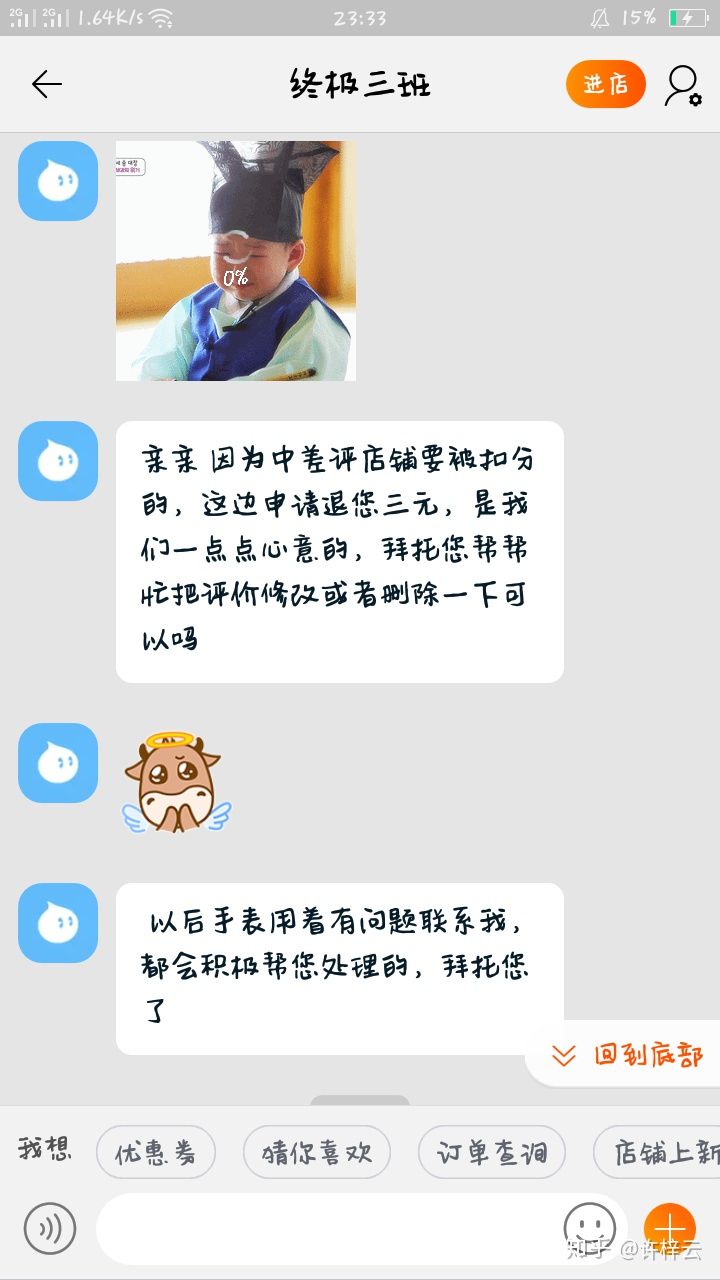
Task: Tap the 订单查询 chip
Action: [491, 1153]
